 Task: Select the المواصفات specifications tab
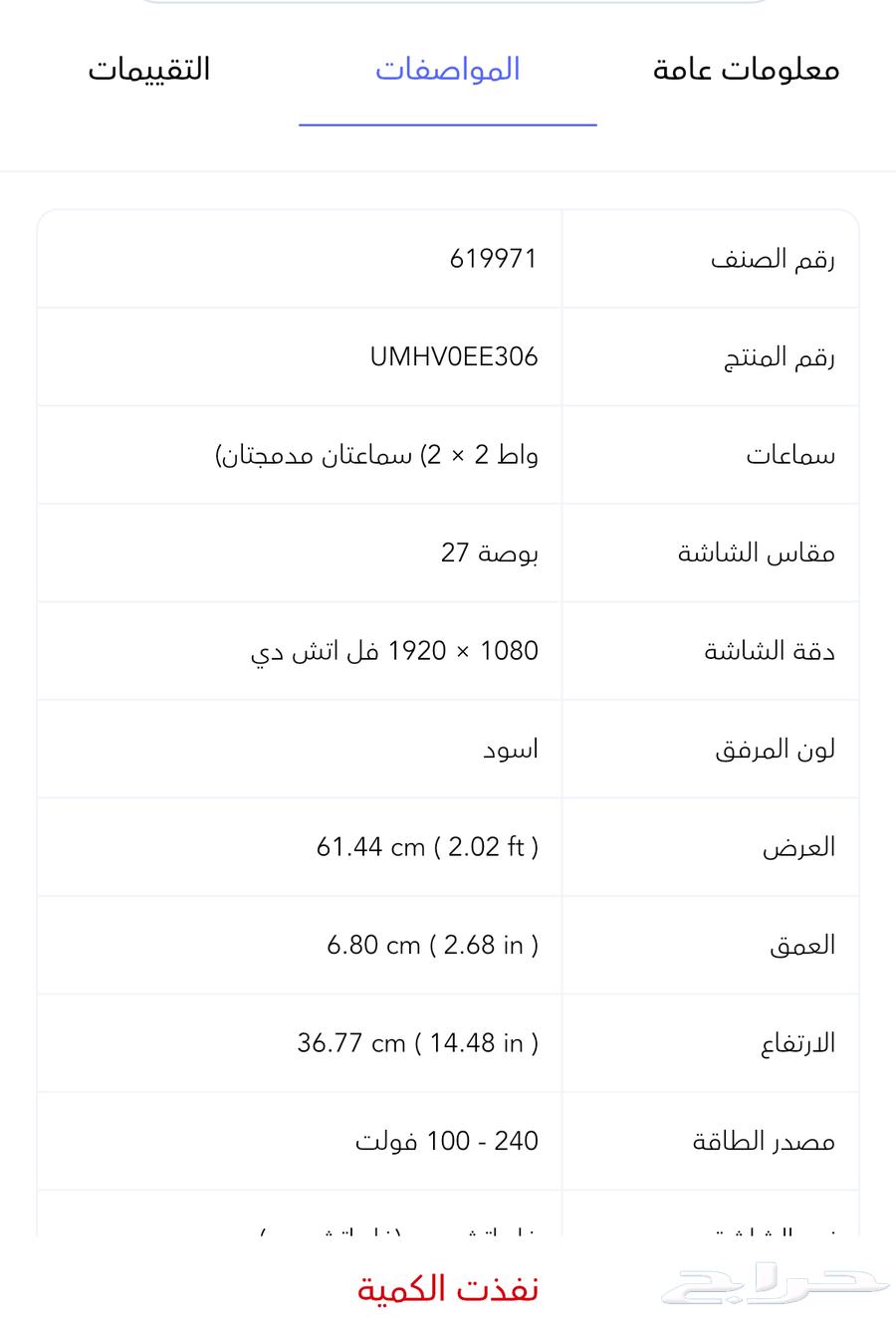447,70
